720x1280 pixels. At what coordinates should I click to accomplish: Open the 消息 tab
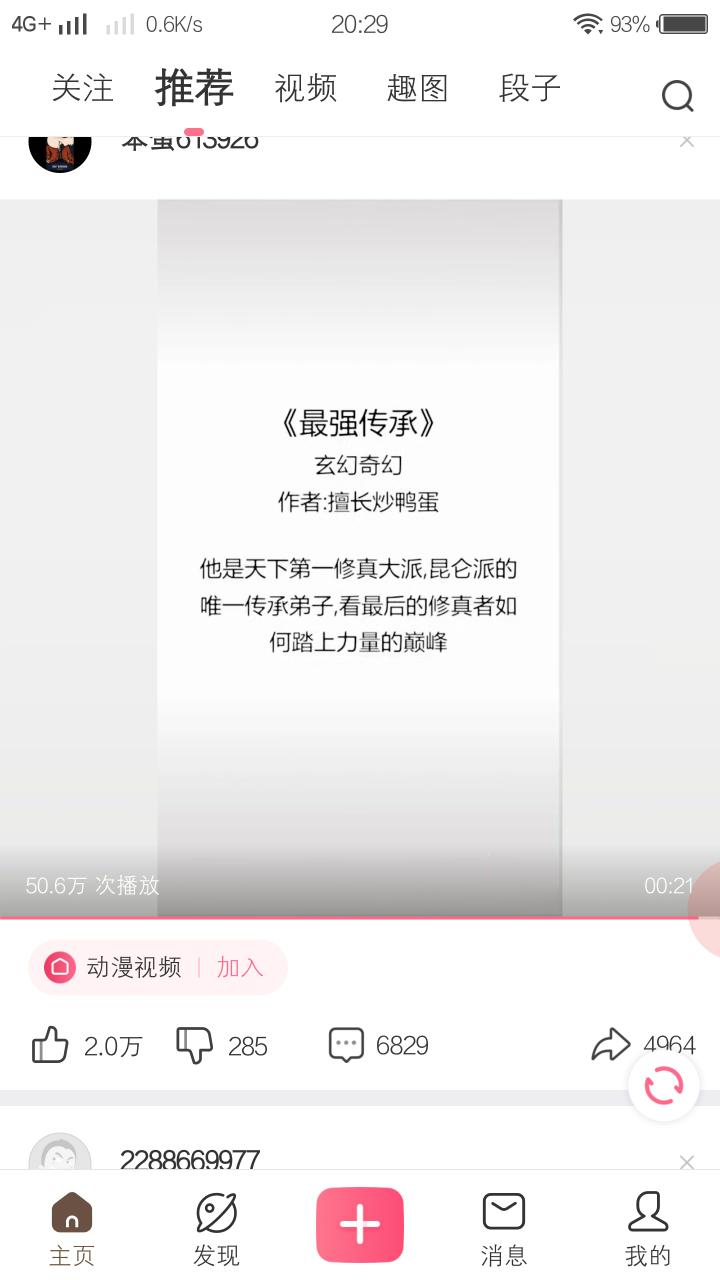[504, 1228]
